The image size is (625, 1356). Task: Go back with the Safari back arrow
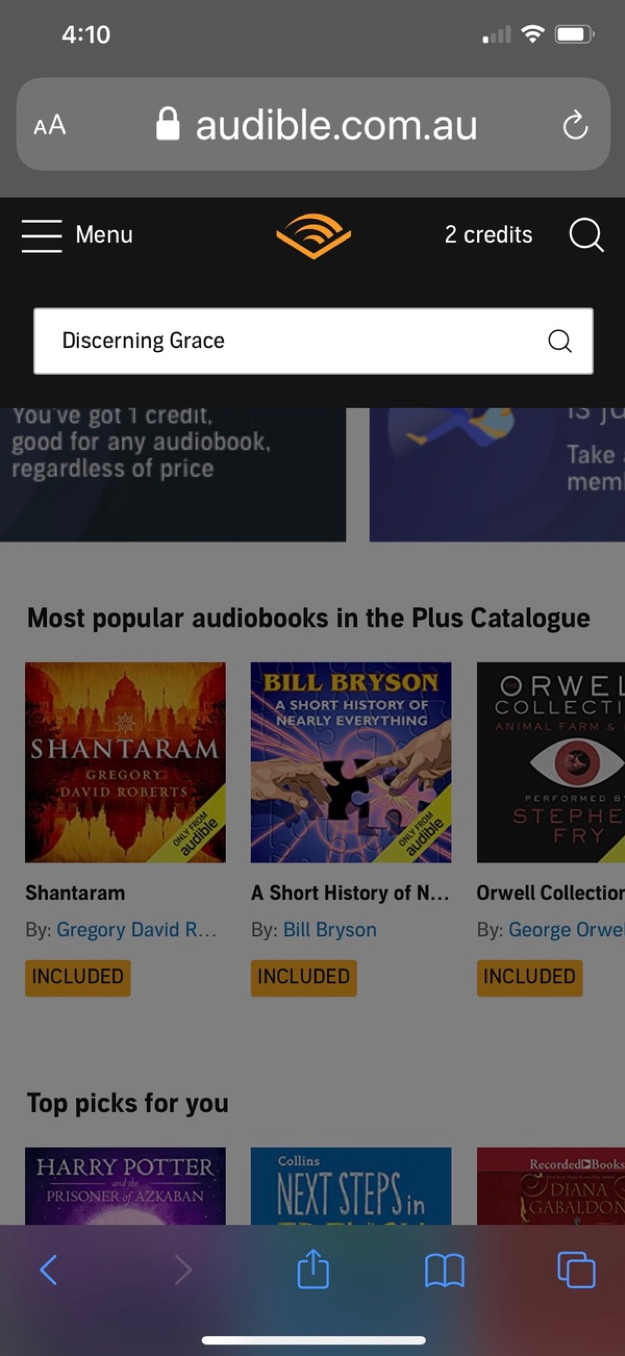click(48, 1270)
